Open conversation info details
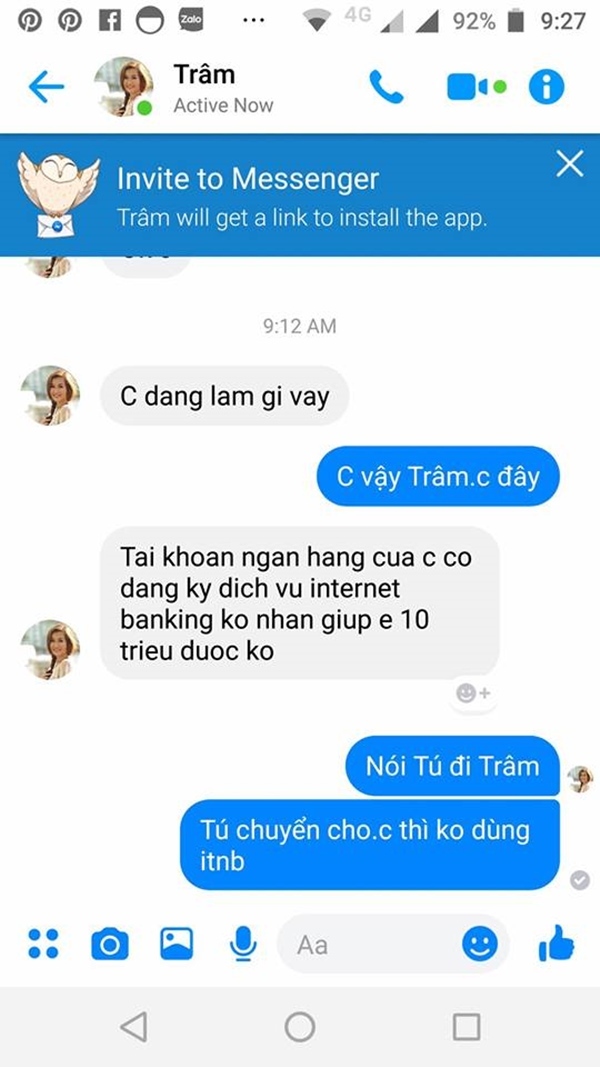This screenshot has width=600, height=1067. tap(547, 88)
